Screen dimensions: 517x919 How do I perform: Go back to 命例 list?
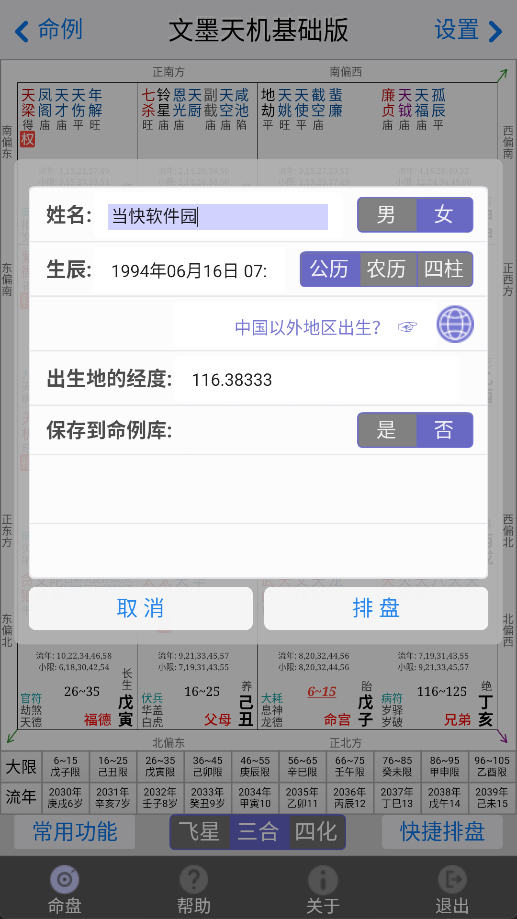[49, 30]
